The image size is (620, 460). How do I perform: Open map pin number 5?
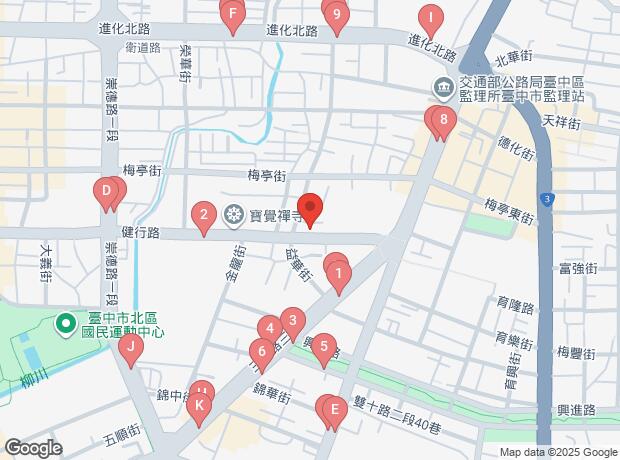click(323, 347)
